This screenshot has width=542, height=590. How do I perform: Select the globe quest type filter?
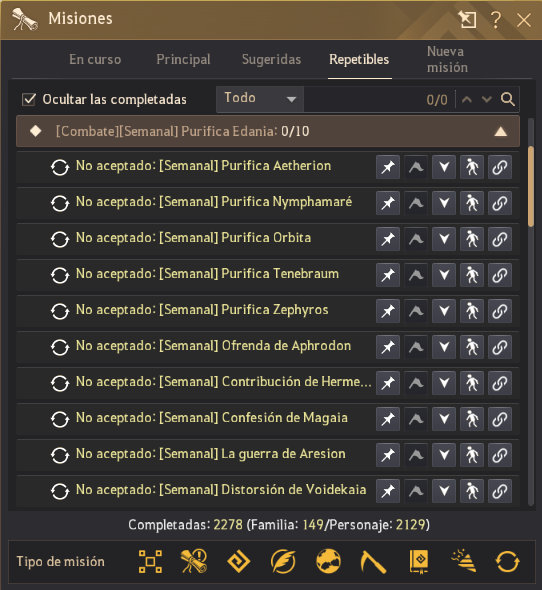(328, 562)
